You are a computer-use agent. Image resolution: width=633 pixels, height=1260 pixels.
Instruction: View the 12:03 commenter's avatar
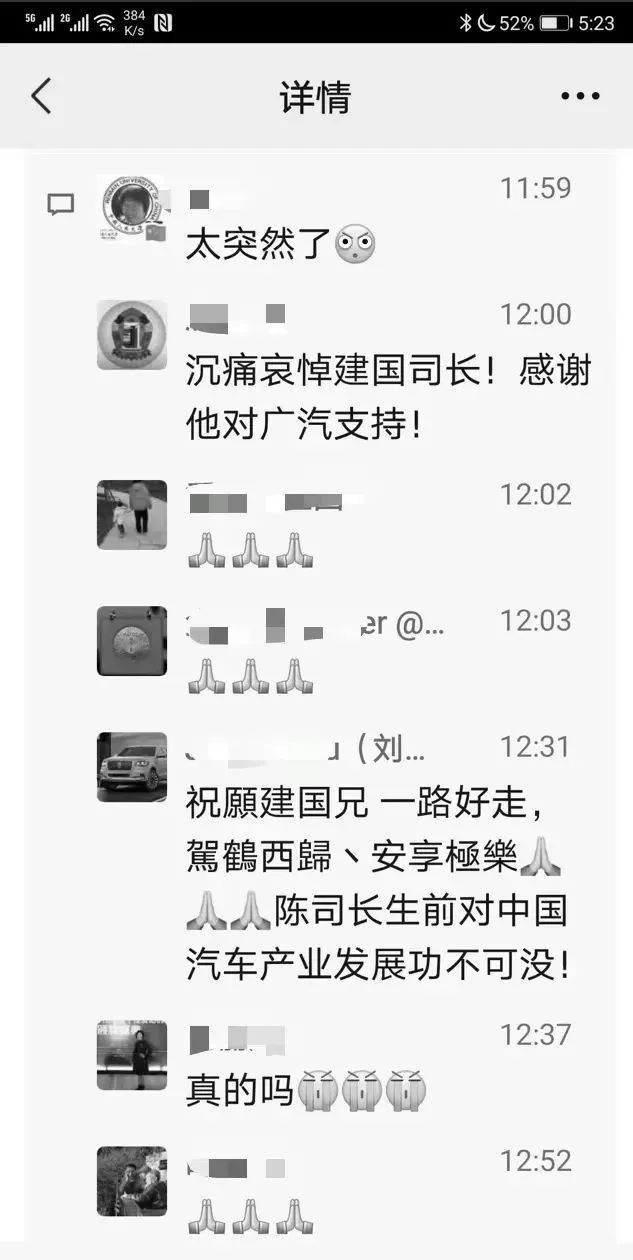tap(131, 641)
